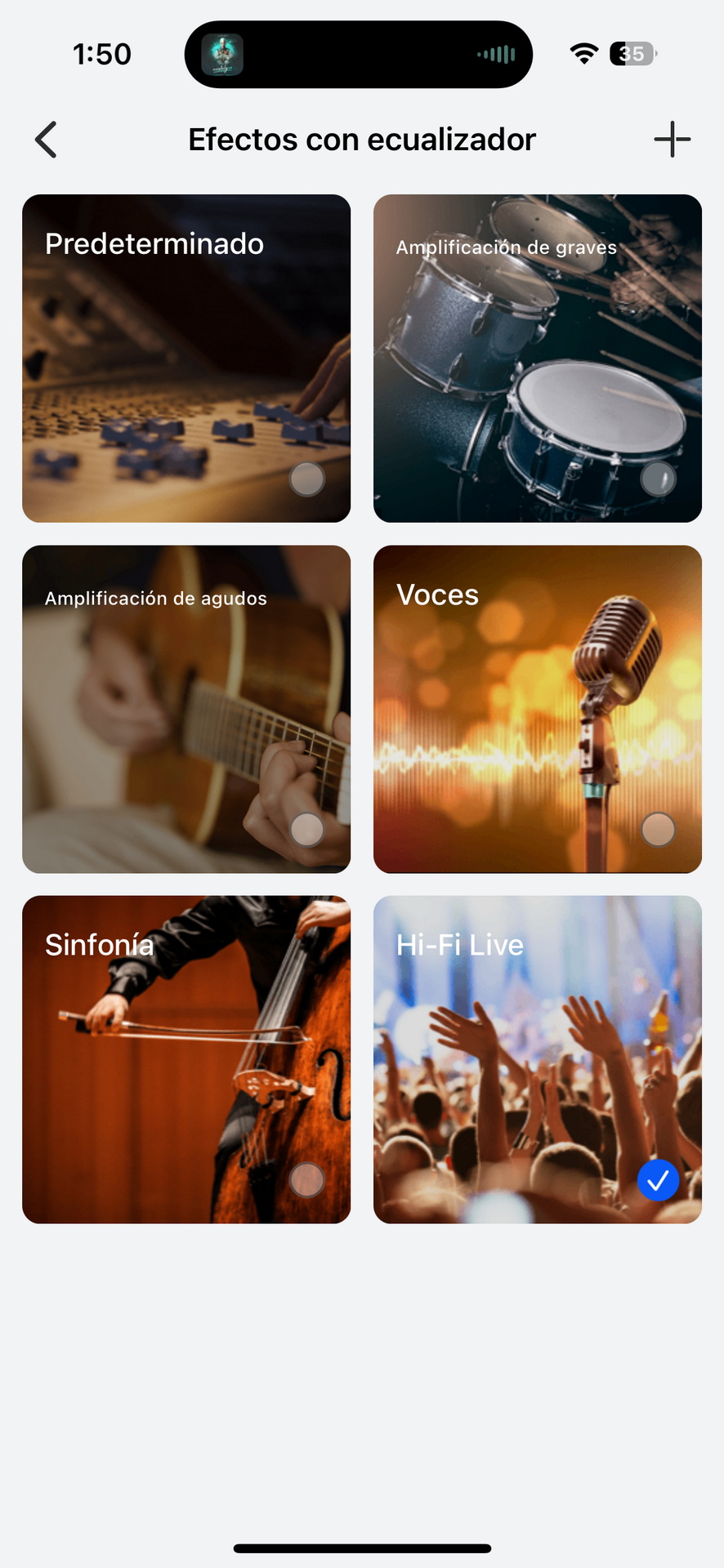Select the Predeterminado equalizer preset
The width and height of the screenshot is (724, 1568).
tap(186, 359)
